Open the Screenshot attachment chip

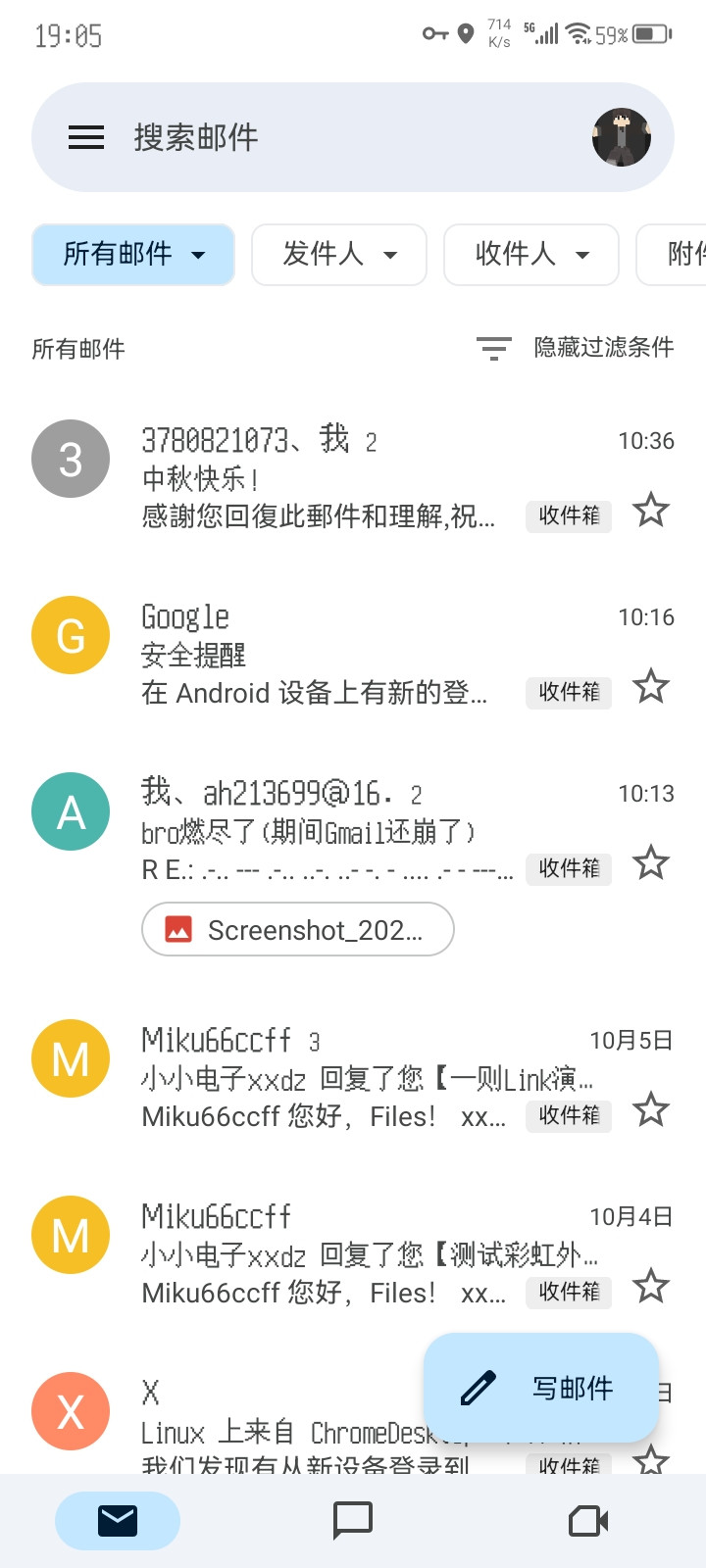(x=298, y=929)
